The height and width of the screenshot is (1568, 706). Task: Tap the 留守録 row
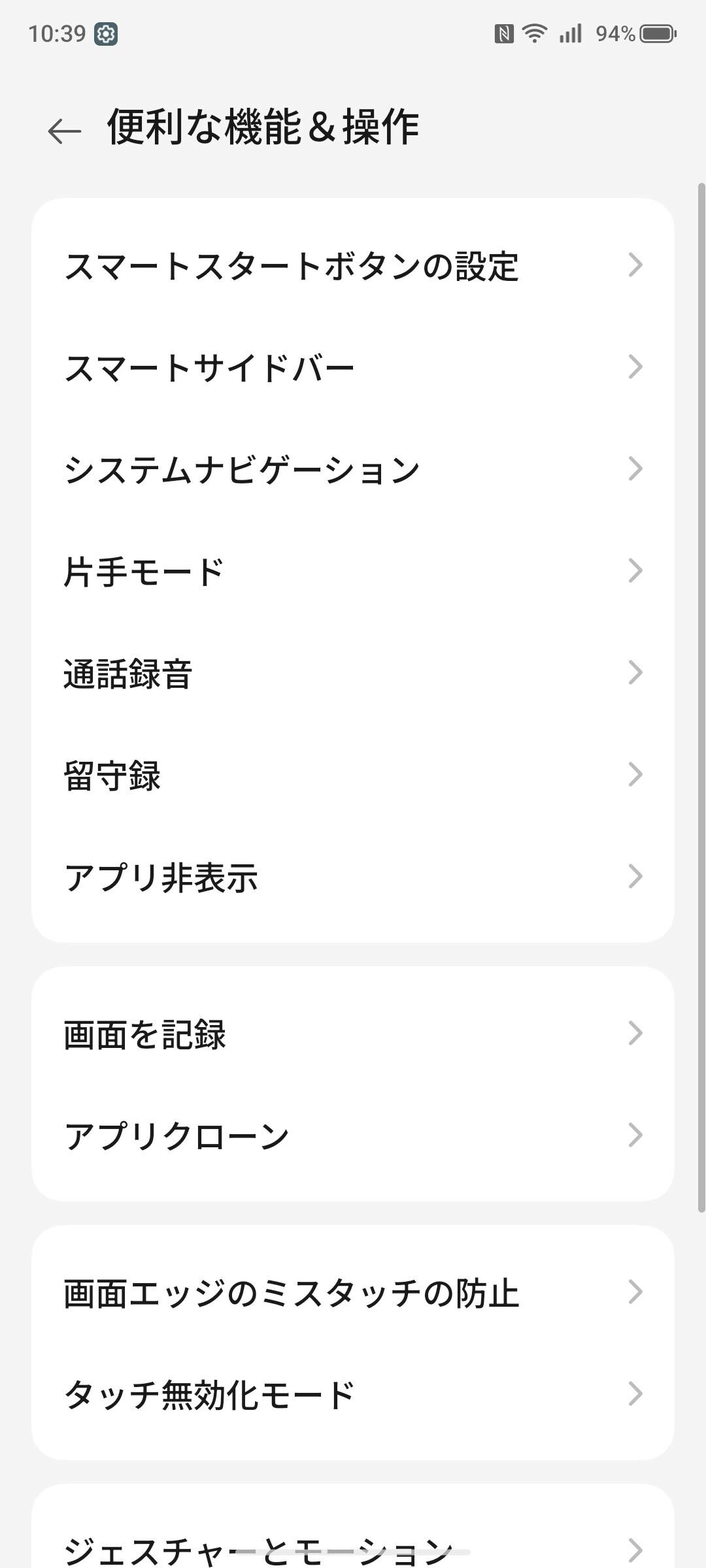tap(353, 775)
